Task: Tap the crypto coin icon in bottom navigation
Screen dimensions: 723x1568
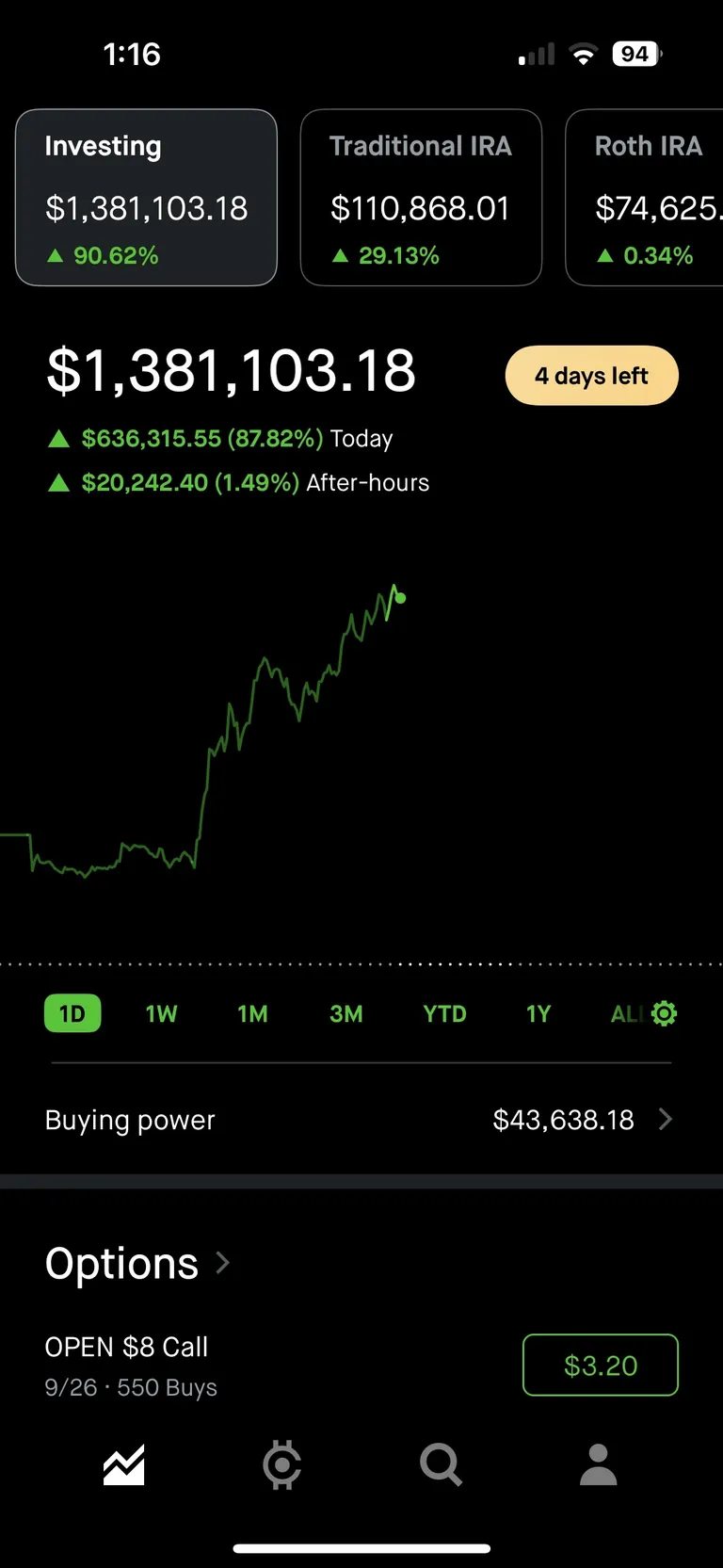Action: coord(281,1465)
